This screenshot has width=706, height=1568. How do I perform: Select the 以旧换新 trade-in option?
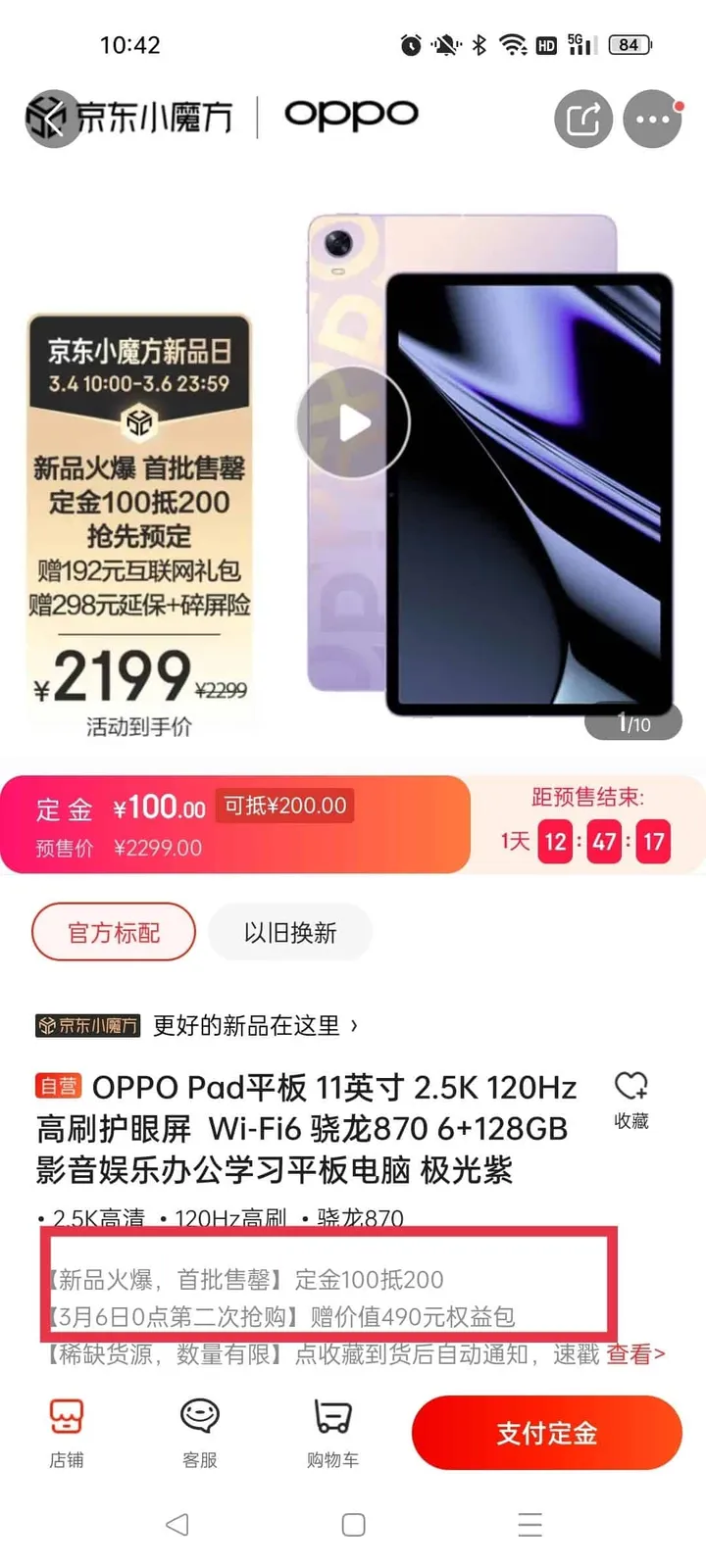pyautogui.click(x=289, y=932)
